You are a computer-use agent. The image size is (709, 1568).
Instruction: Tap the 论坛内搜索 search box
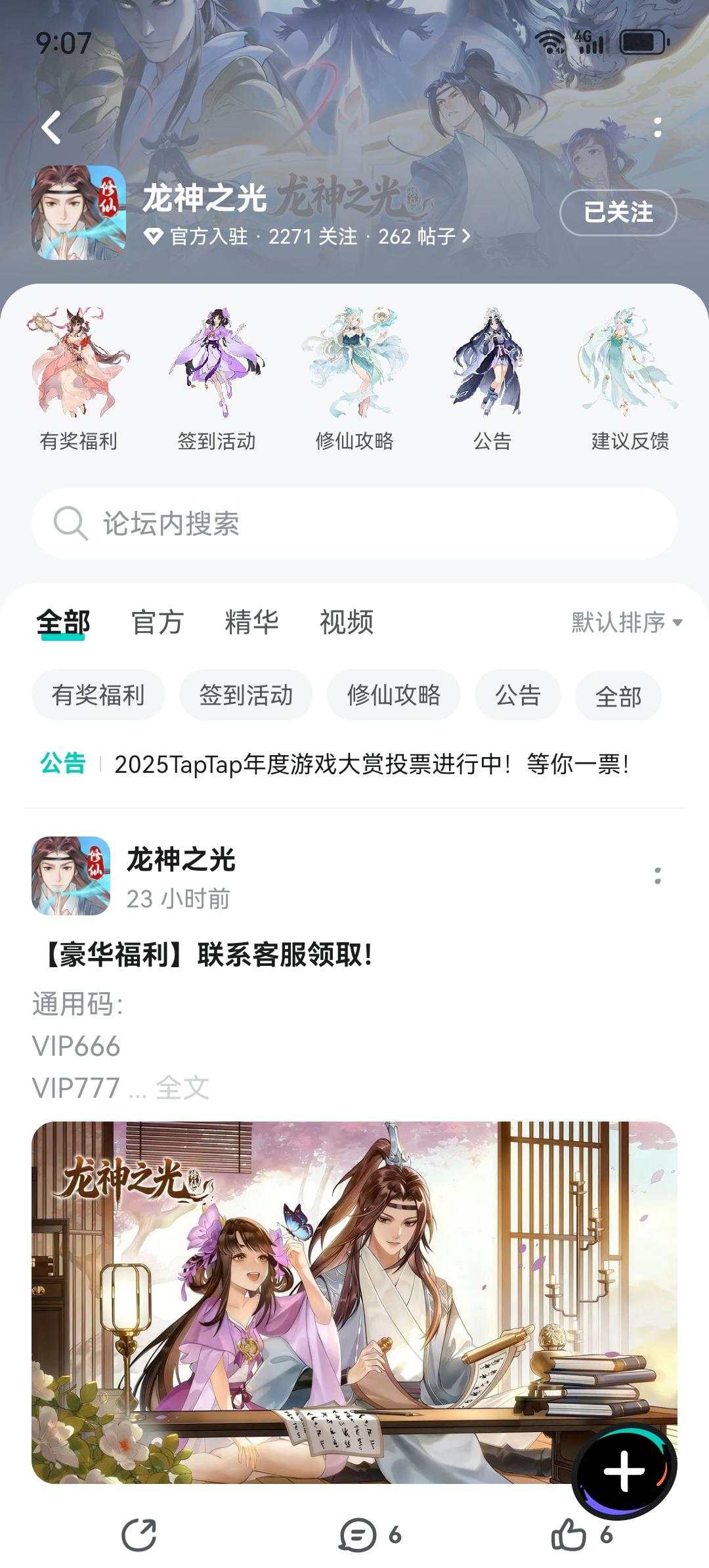coord(354,523)
